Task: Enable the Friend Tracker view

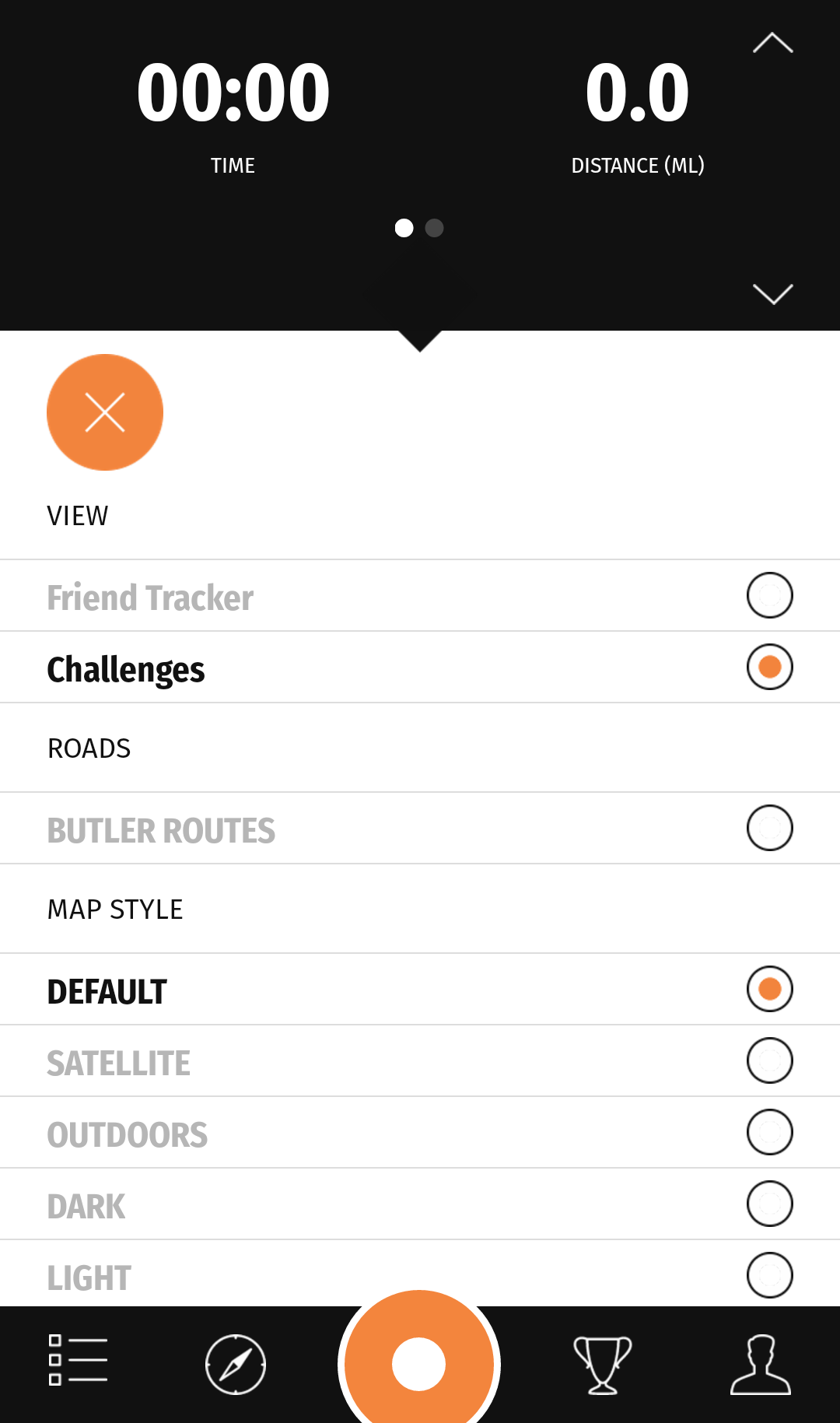Action: coord(769,596)
